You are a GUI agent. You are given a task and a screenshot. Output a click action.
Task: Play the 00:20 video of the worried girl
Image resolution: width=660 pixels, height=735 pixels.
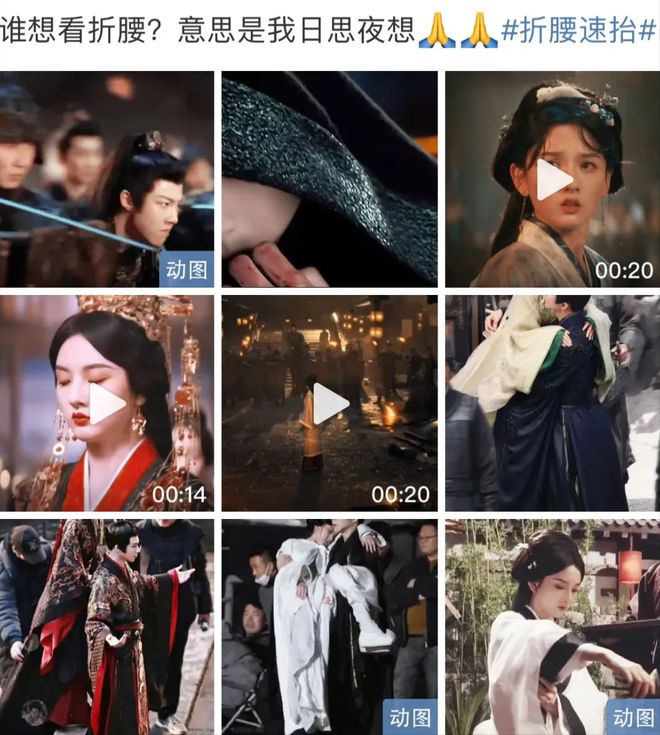552,180
